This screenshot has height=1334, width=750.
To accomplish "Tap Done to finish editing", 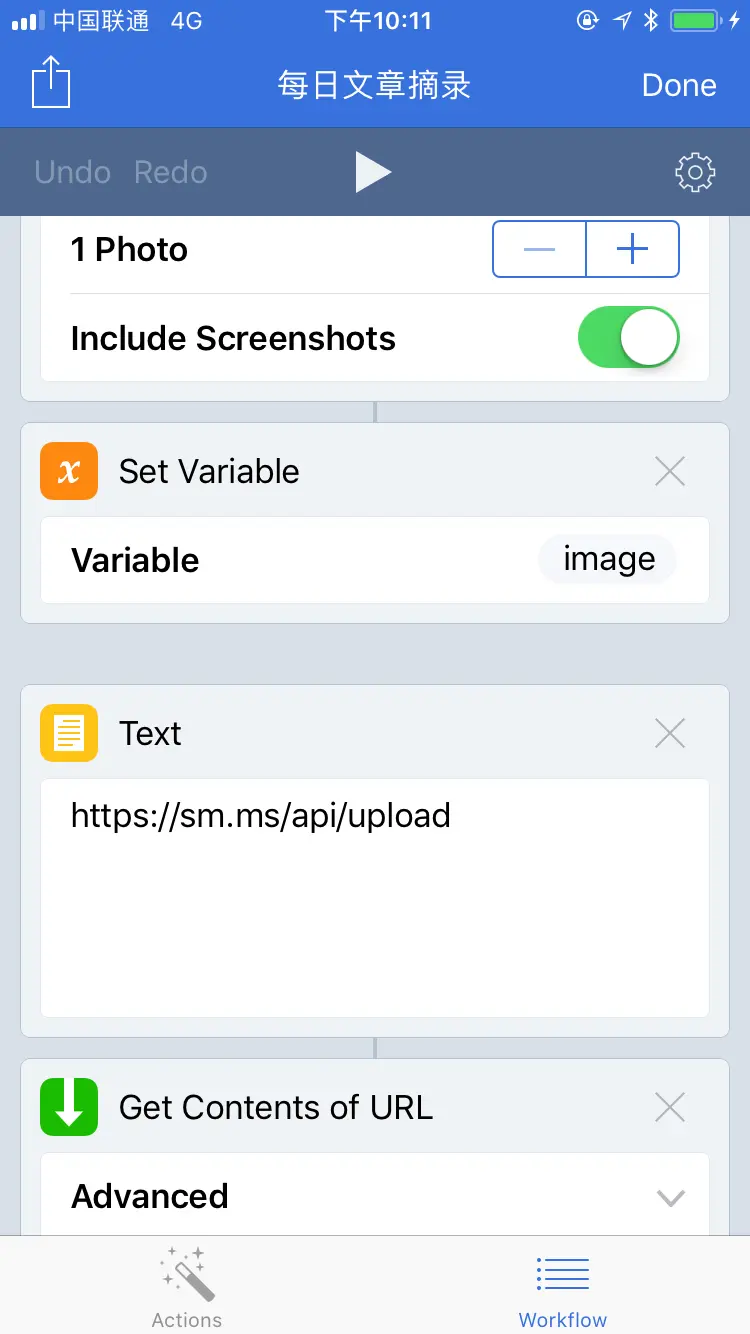I will click(x=679, y=85).
